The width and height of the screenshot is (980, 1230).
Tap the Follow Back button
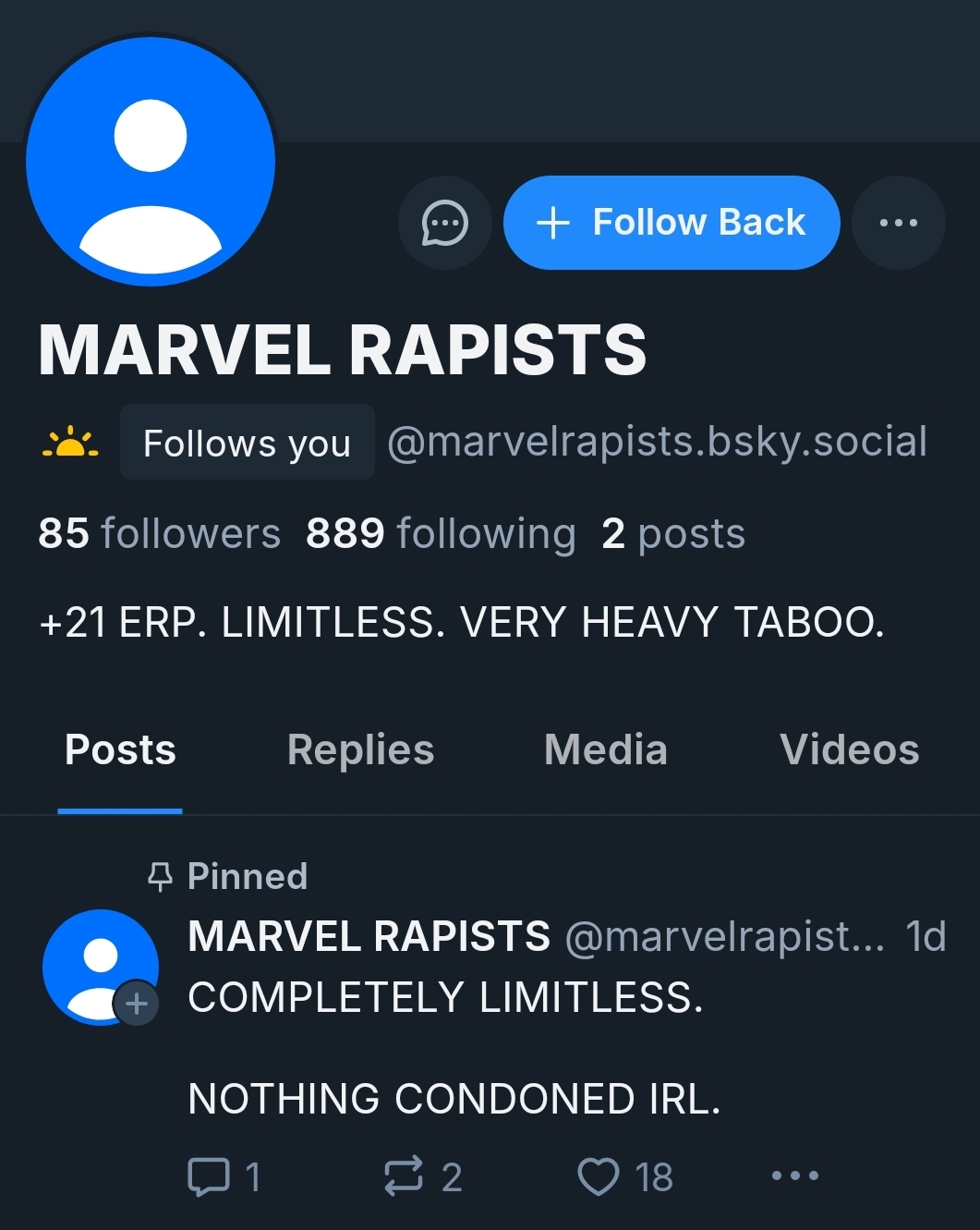(x=671, y=223)
